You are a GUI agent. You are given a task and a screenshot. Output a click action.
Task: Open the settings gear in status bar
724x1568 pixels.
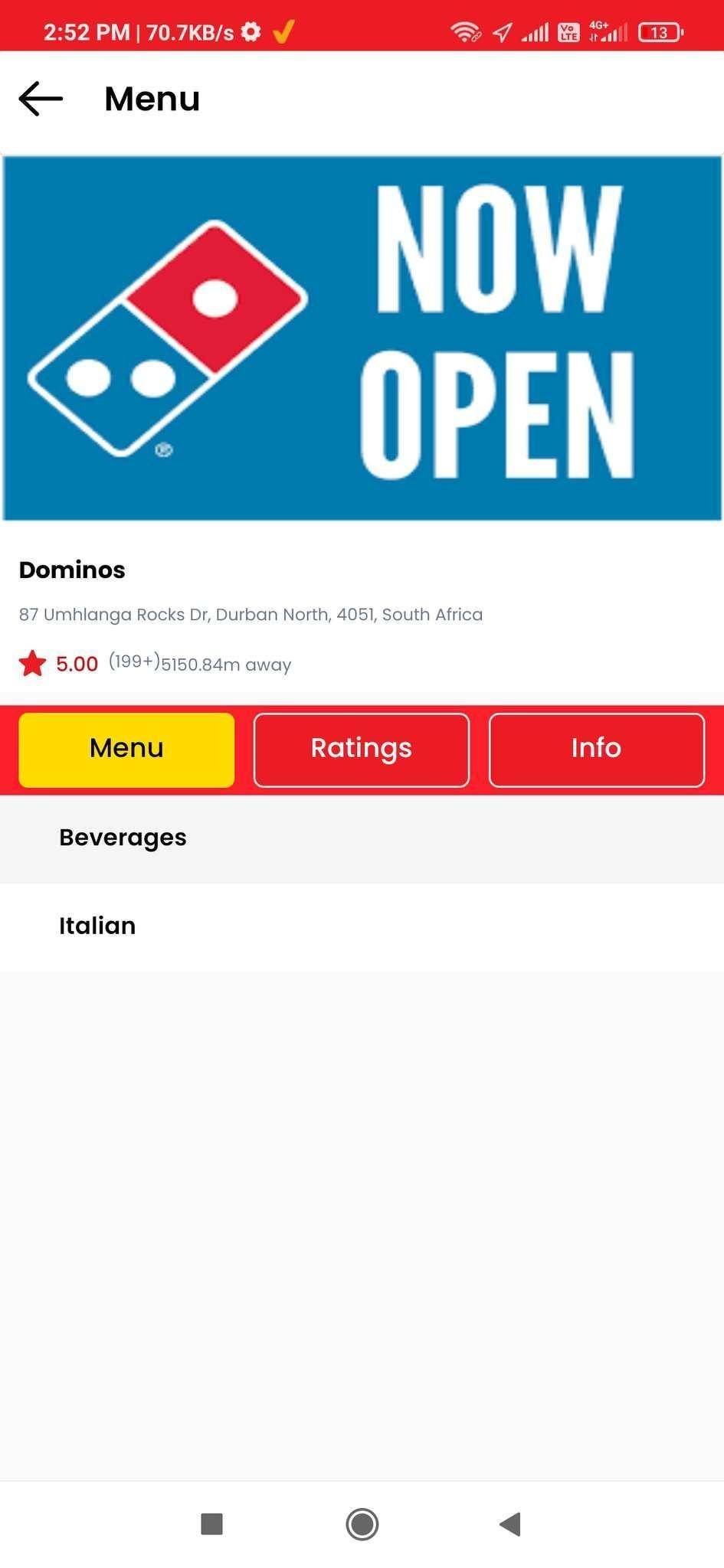click(x=251, y=31)
